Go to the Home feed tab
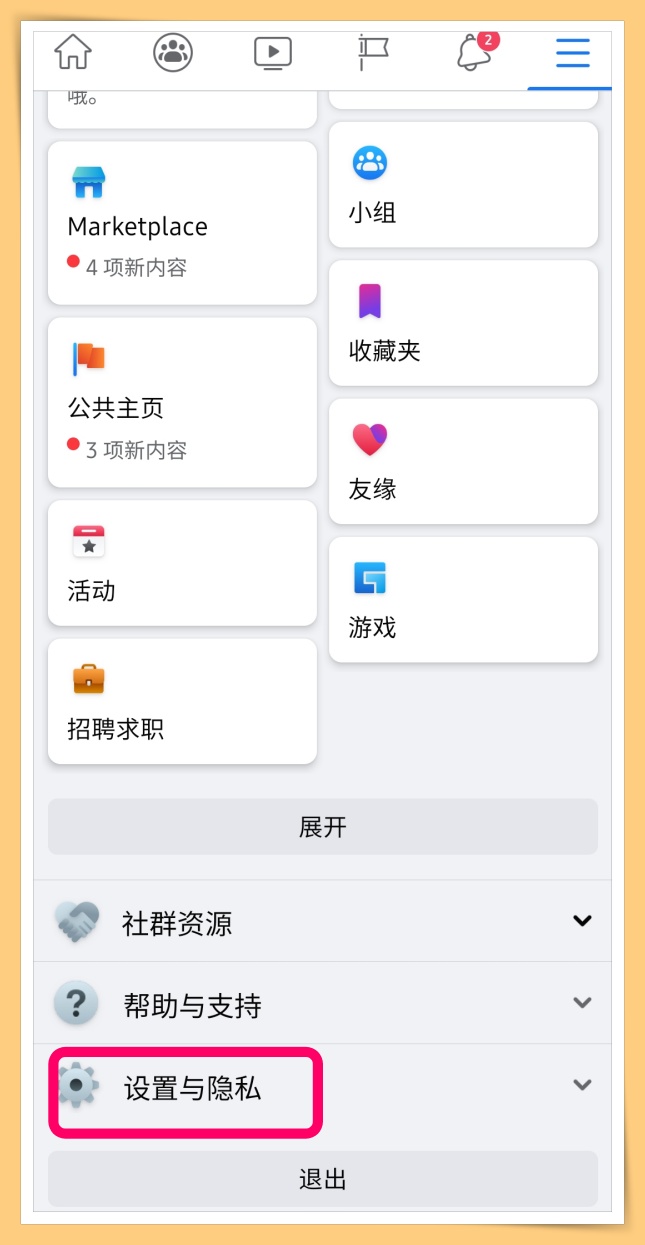The width and height of the screenshot is (645, 1245). coord(73,52)
